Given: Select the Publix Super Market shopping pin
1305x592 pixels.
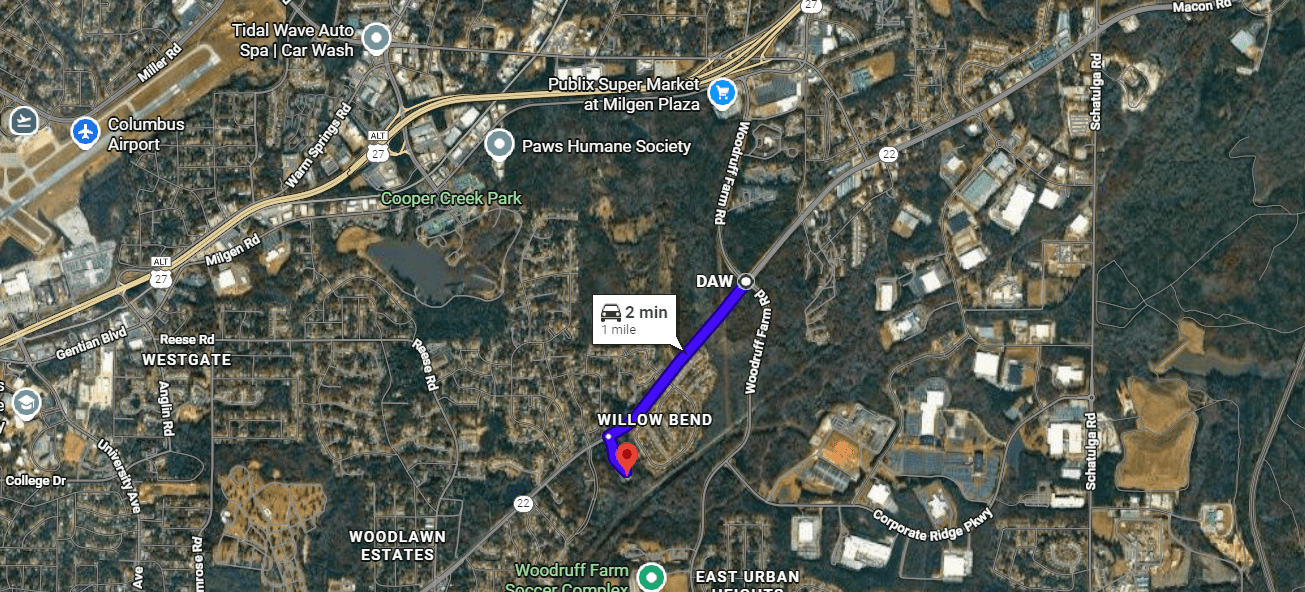Looking at the screenshot, I should tap(722, 93).
